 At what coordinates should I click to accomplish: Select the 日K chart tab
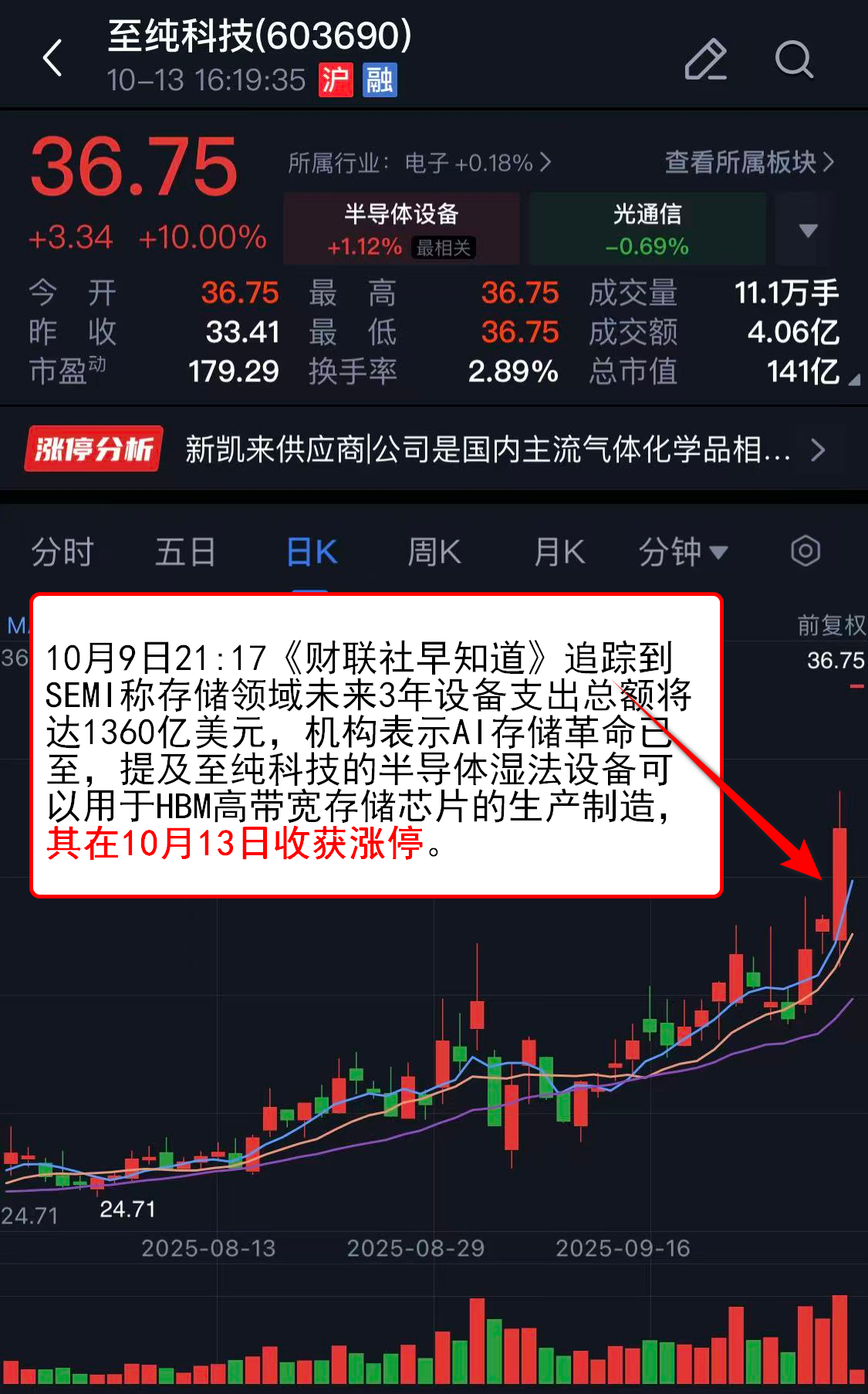[x=311, y=553]
